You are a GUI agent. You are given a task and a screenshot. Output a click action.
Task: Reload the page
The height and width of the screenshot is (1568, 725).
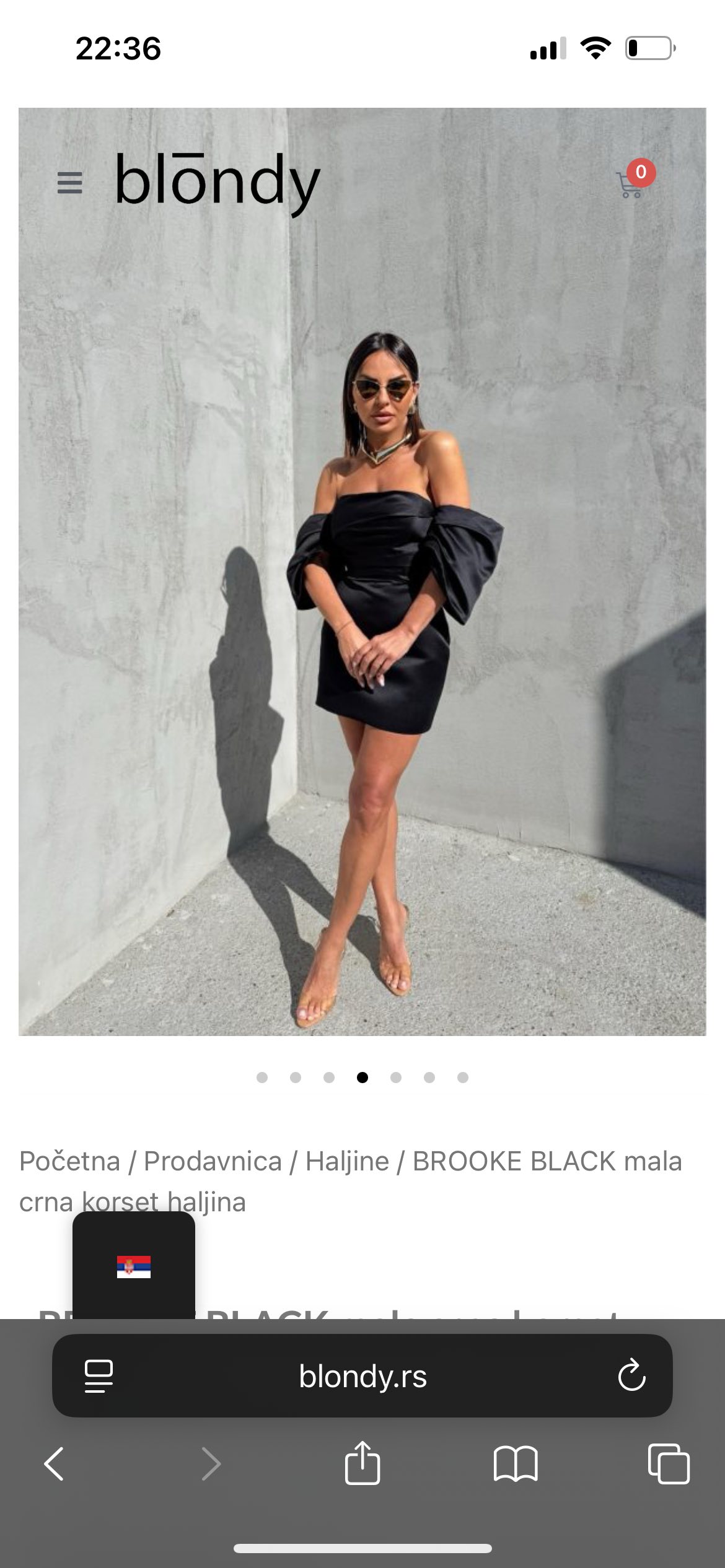[x=631, y=1376]
